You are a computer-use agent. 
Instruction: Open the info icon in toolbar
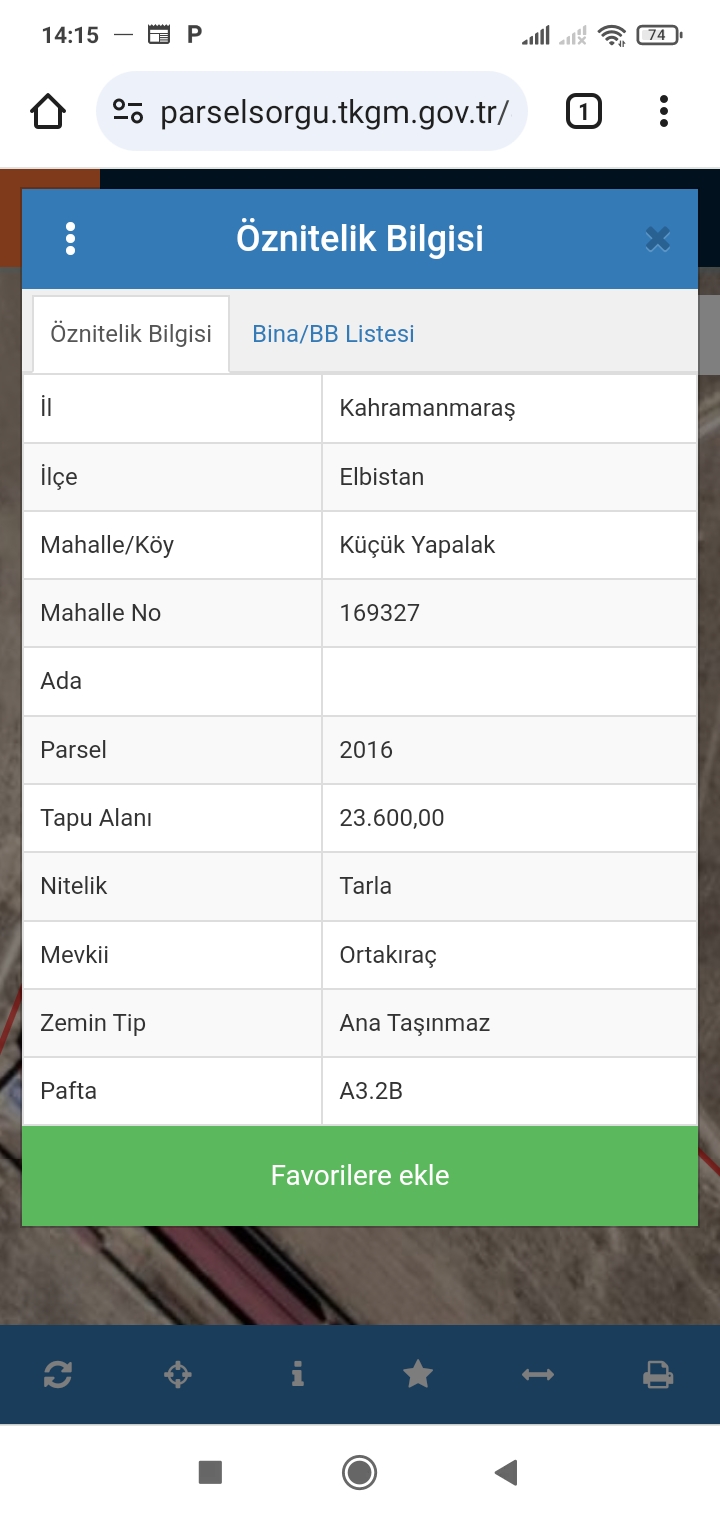click(297, 1375)
